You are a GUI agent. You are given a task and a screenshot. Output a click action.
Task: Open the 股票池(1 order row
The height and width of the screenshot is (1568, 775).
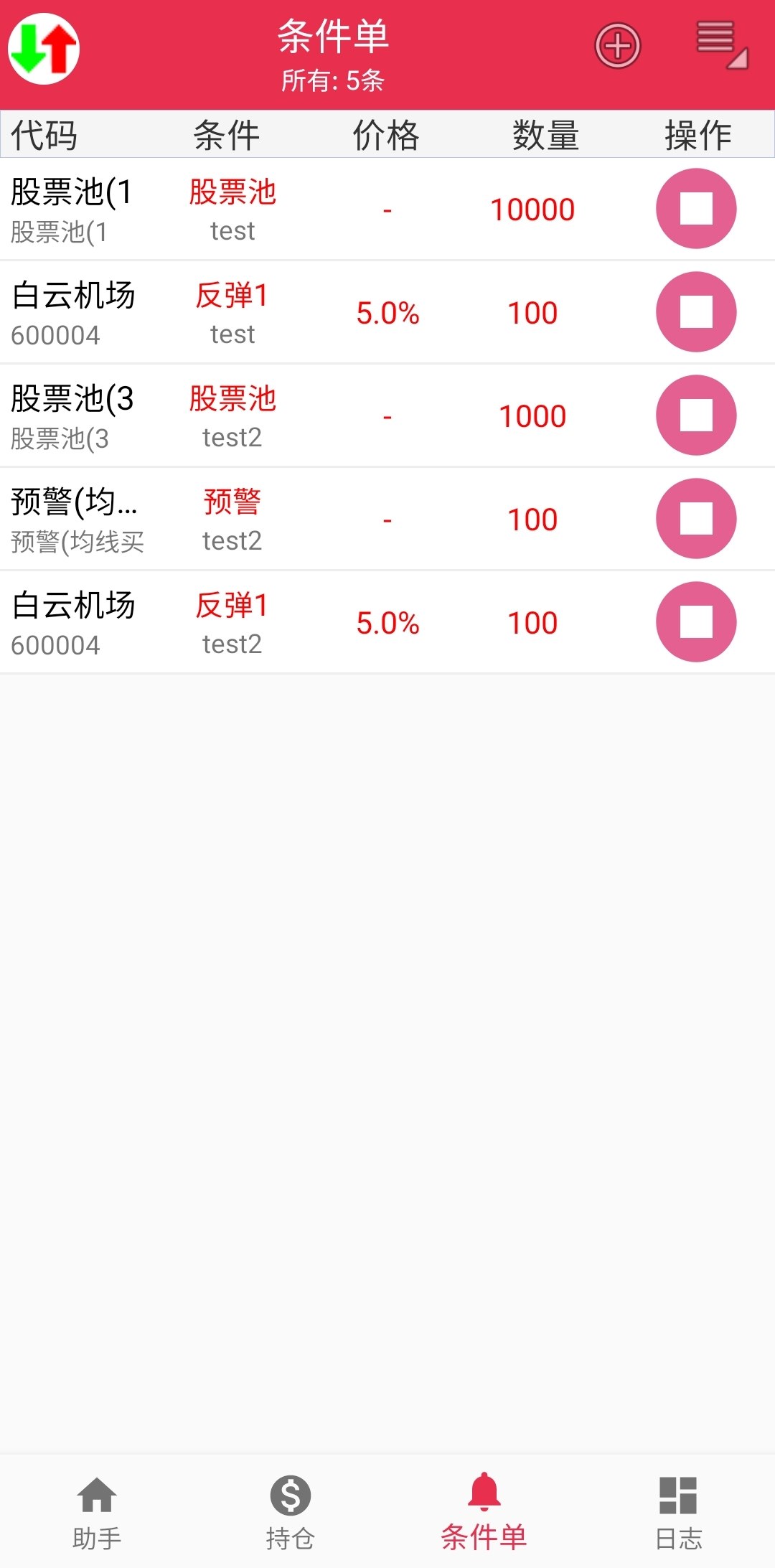(x=287, y=210)
